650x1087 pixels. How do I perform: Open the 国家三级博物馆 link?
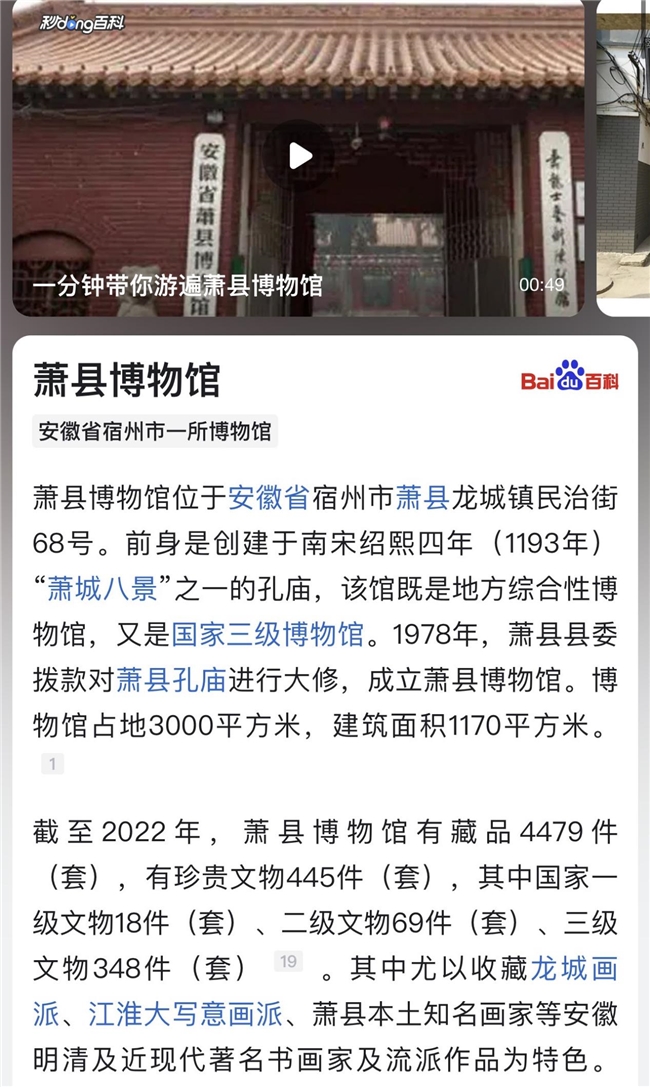[x=267, y=634]
